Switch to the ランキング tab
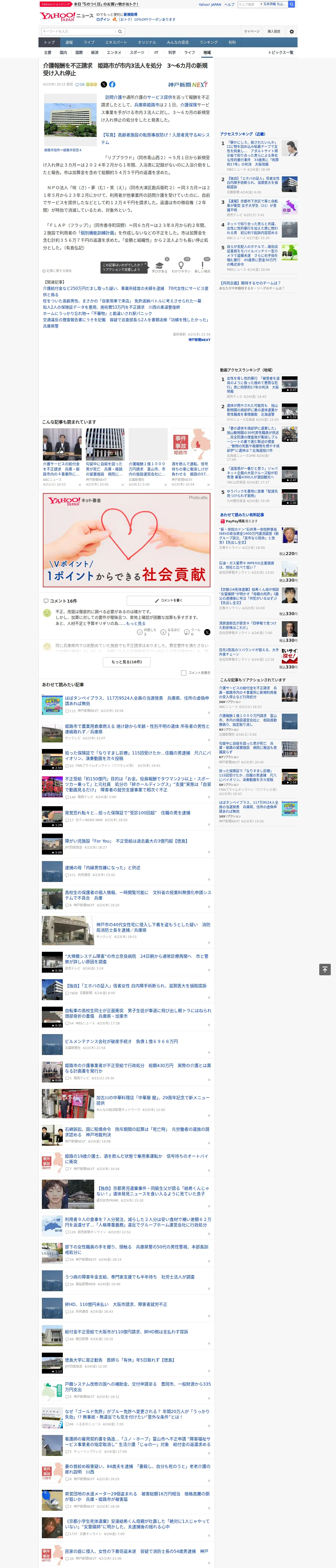This screenshot has height=1568, width=336. 209,43
